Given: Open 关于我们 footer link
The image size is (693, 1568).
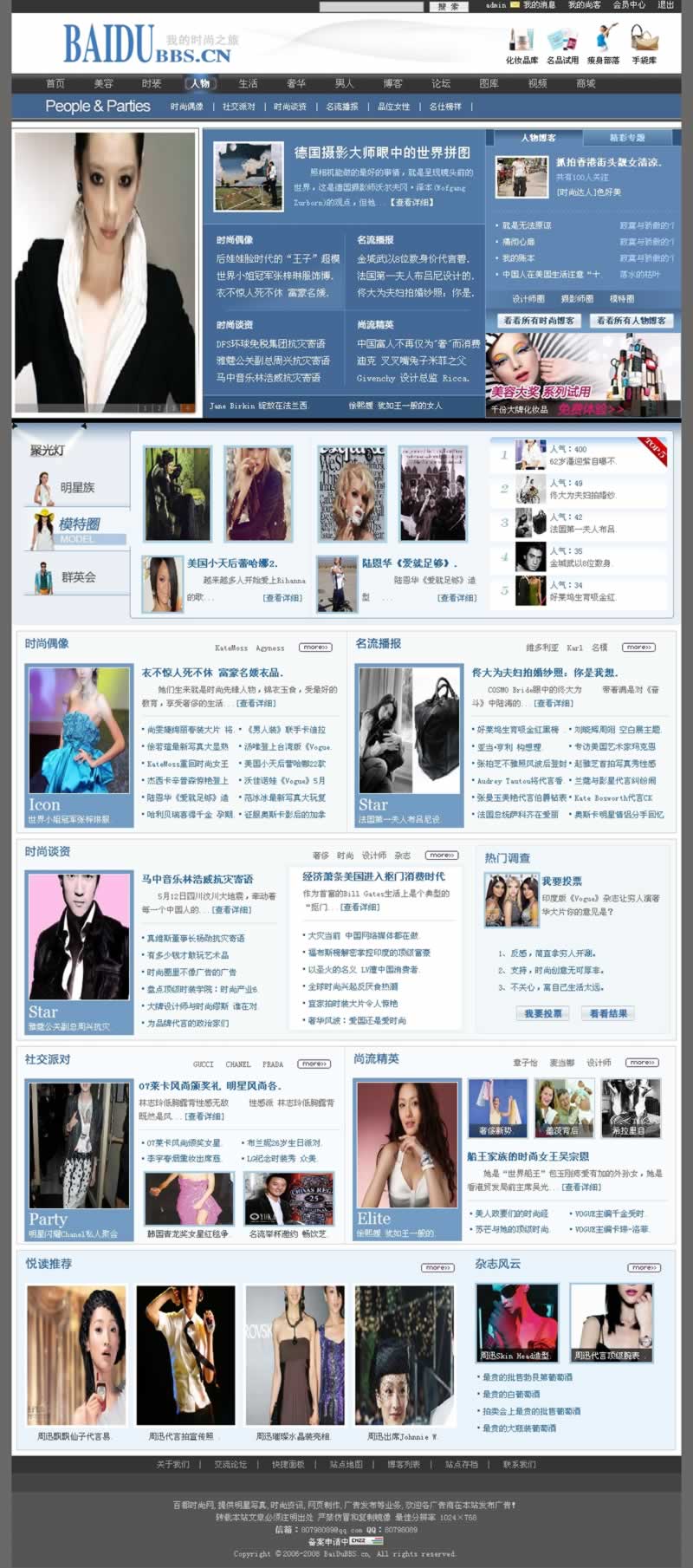Looking at the screenshot, I should [x=172, y=1464].
